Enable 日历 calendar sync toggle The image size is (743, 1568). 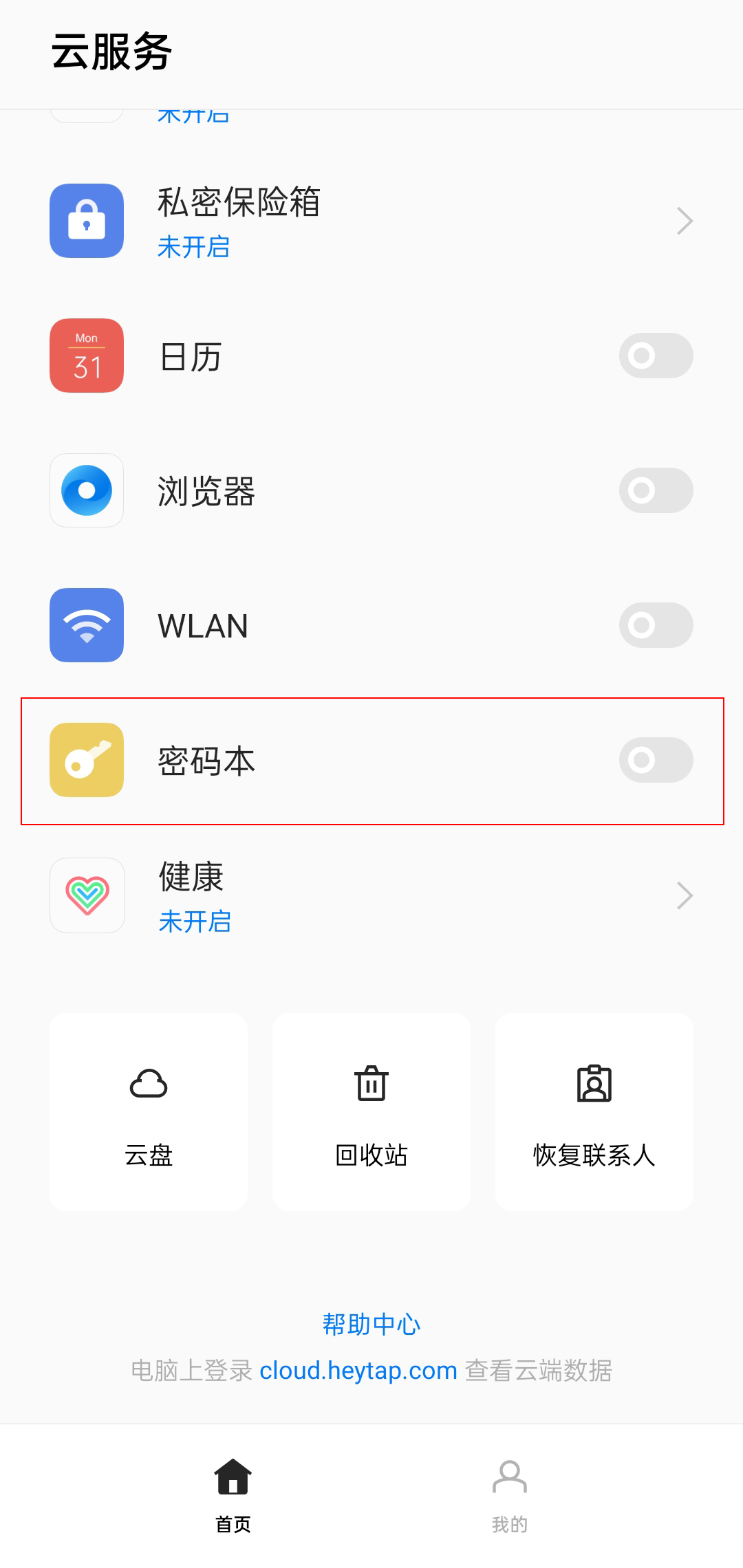pyautogui.click(x=655, y=356)
